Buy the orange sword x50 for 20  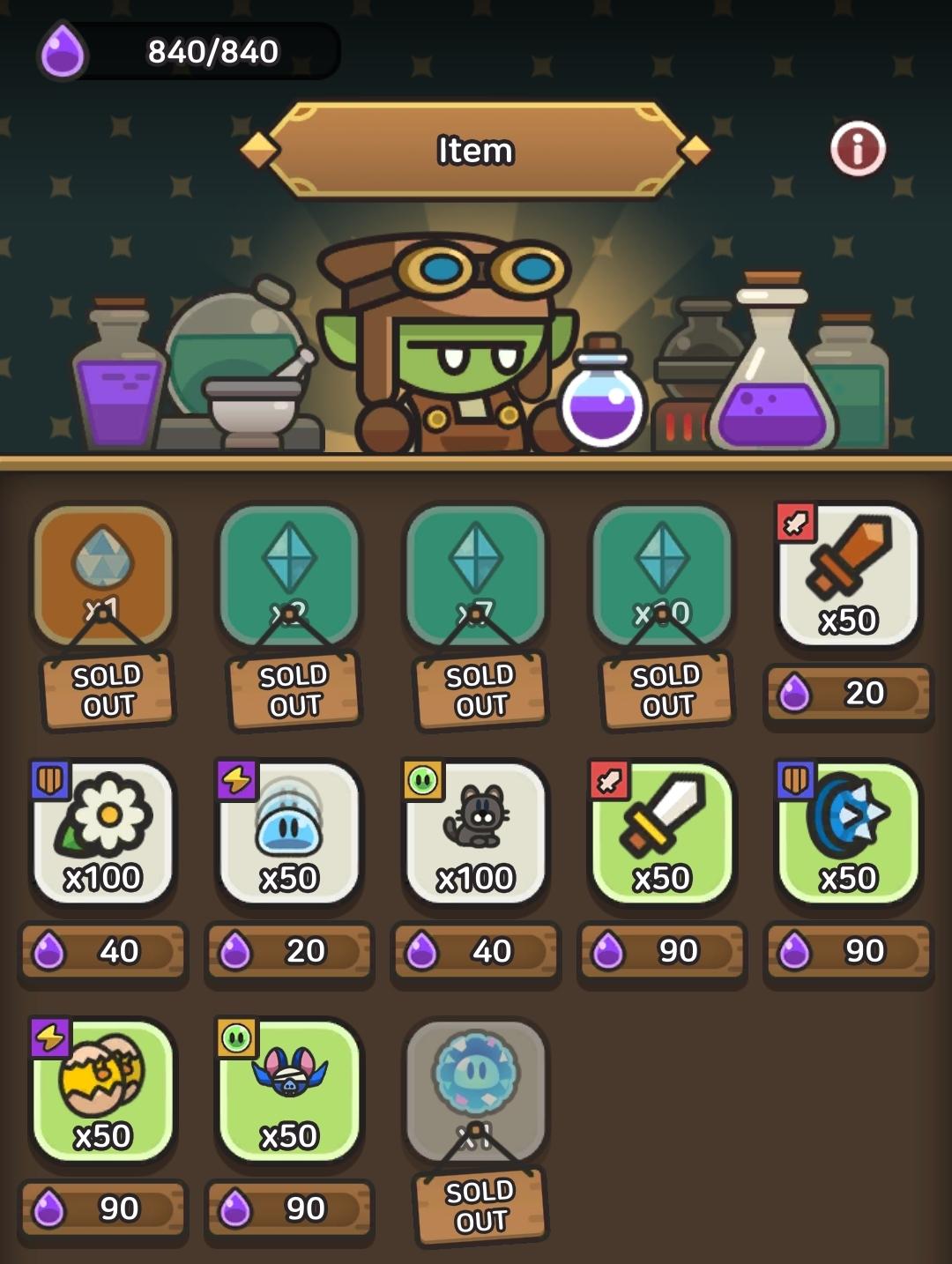(x=848, y=575)
